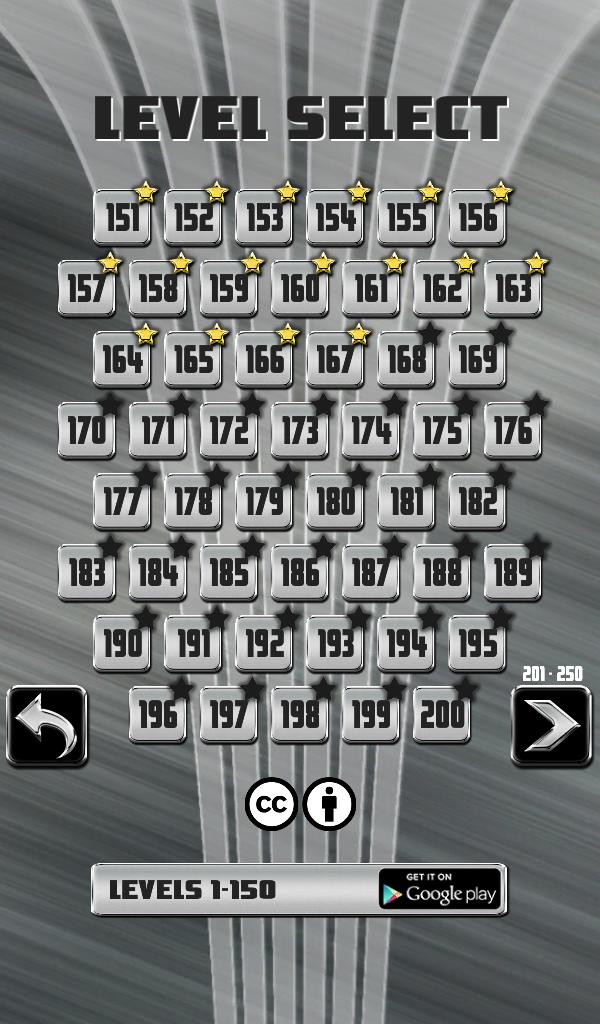Screen dimensions: 600x1024
Task: Open Levels 1-150 Google Play banner
Action: pos(298,889)
